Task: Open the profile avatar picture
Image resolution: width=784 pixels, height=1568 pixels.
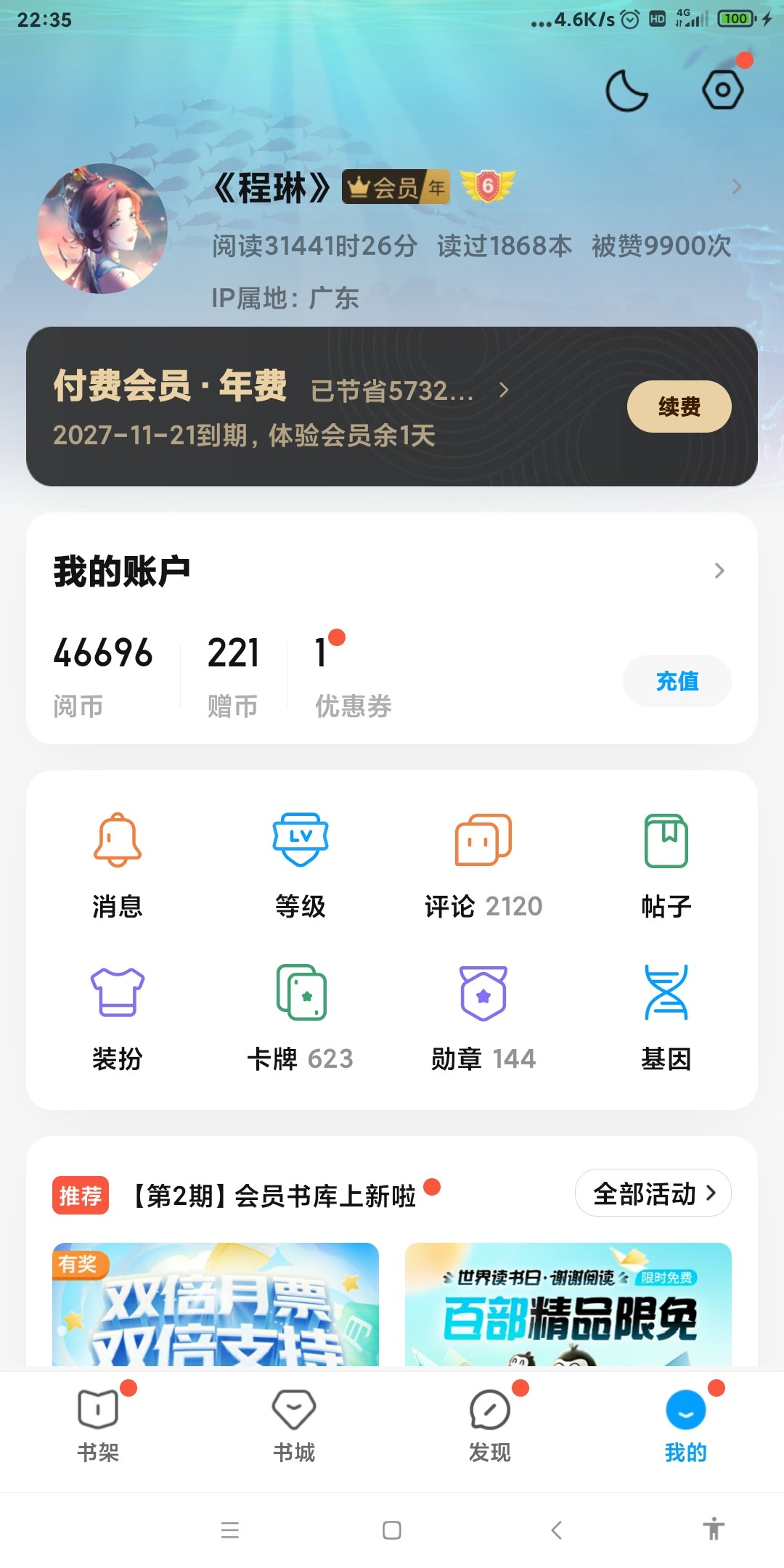Action: [102, 229]
